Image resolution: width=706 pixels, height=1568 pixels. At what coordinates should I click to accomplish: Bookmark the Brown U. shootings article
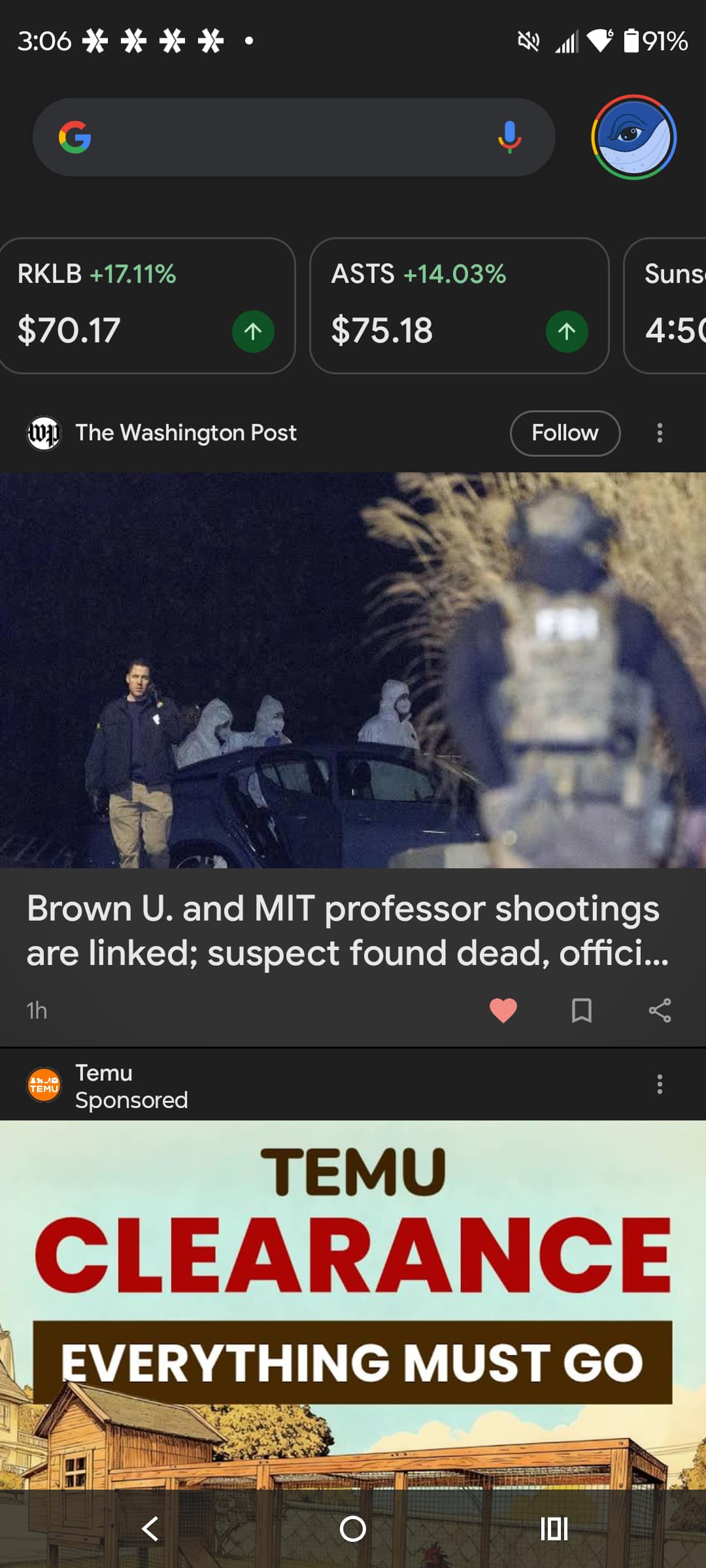[581, 1010]
